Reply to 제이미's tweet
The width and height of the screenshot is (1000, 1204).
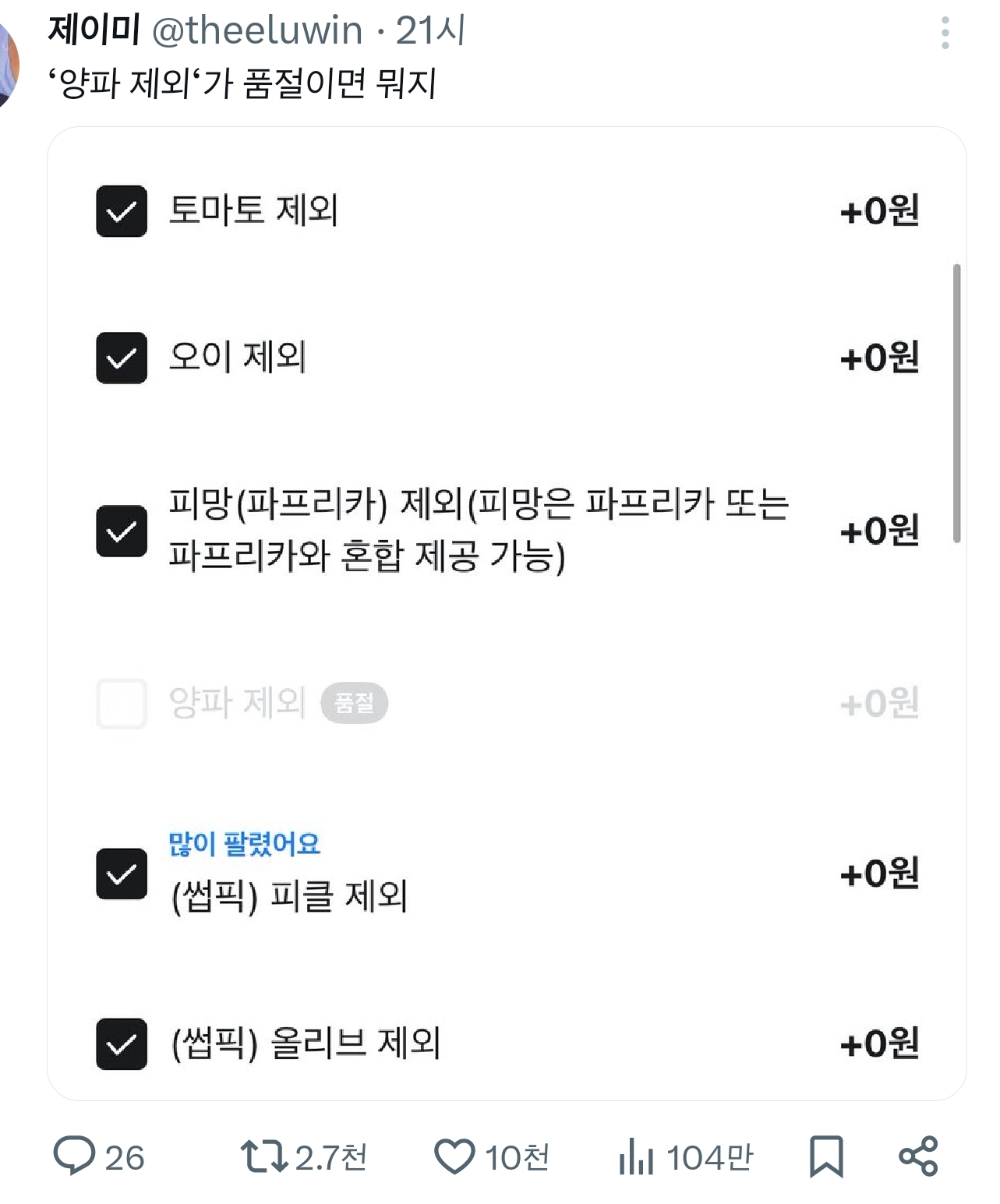[x=99, y=1156]
